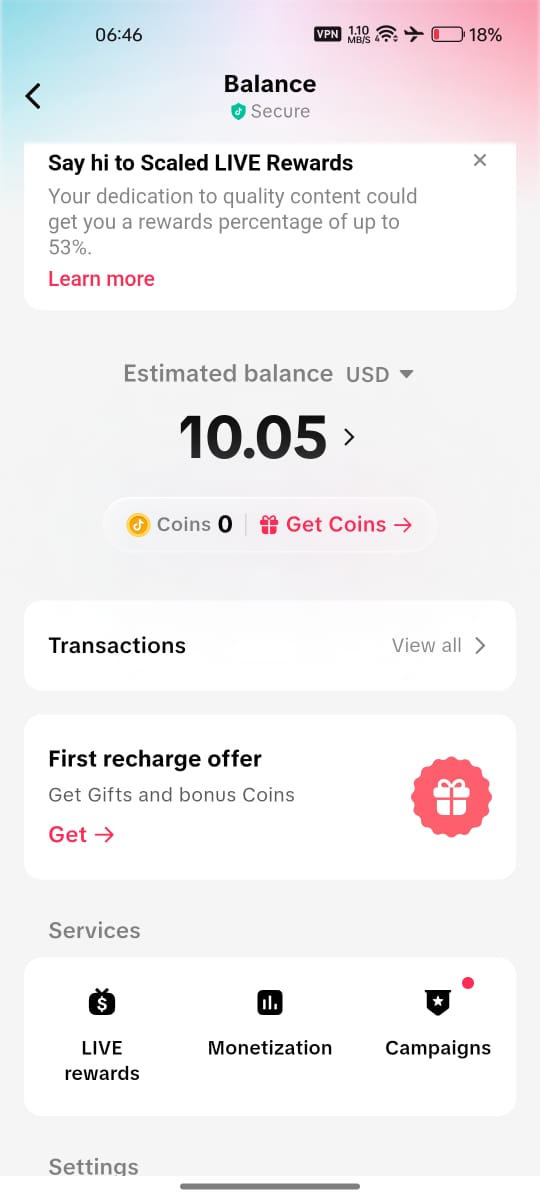Image resolution: width=540 pixels, height=1200 pixels.
Task: Get the First recharge offer
Action: point(81,834)
